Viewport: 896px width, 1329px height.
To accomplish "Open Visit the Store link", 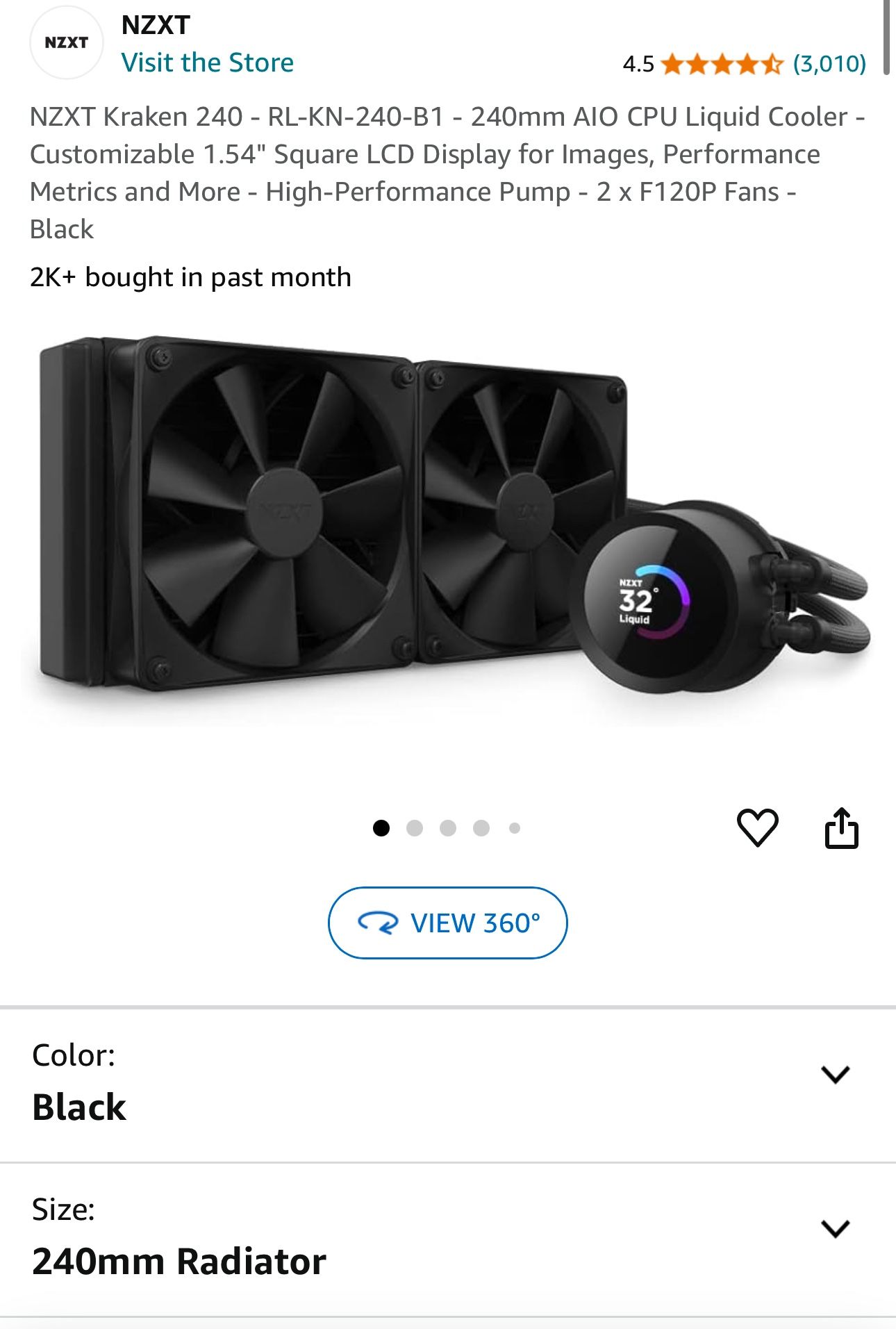I will (x=208, y=63).
